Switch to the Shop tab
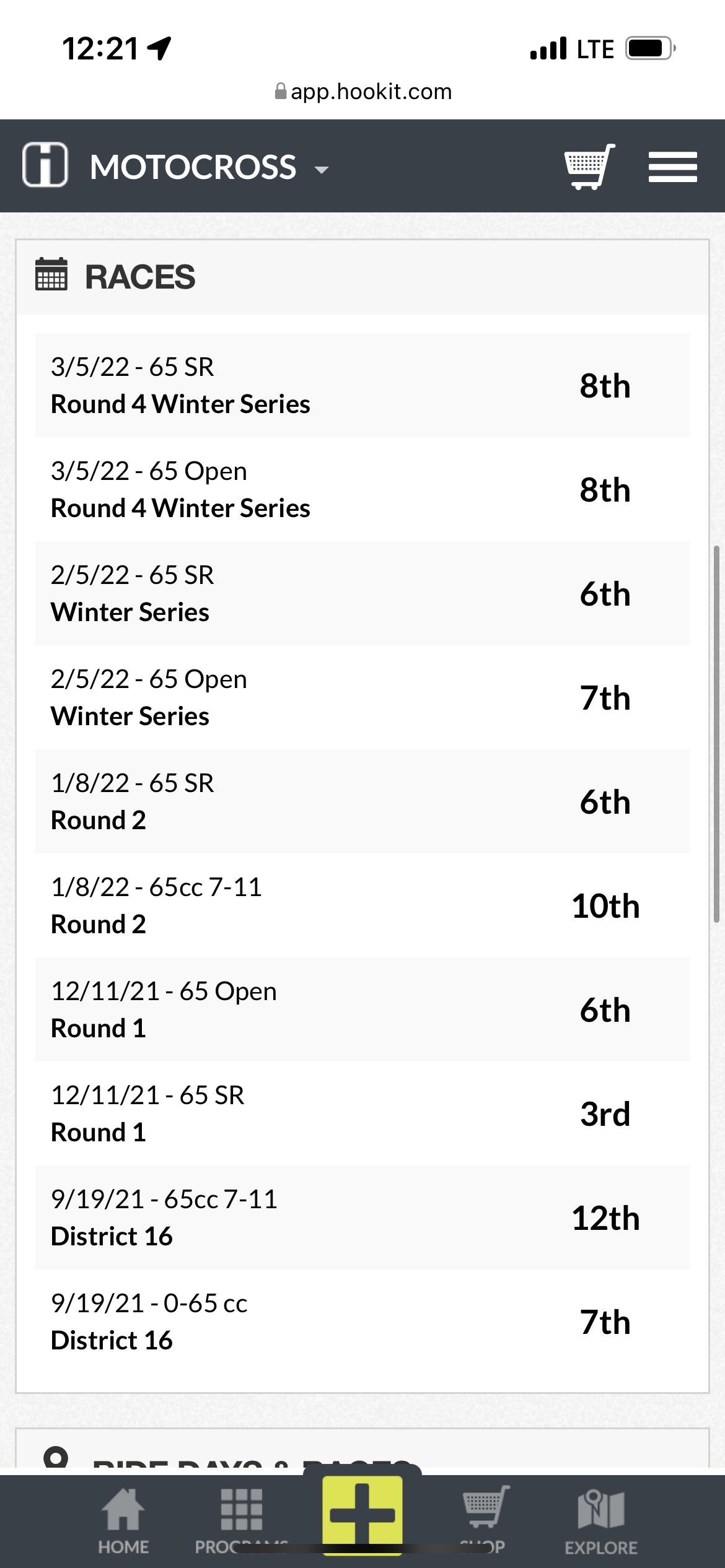 [484, 1522]
